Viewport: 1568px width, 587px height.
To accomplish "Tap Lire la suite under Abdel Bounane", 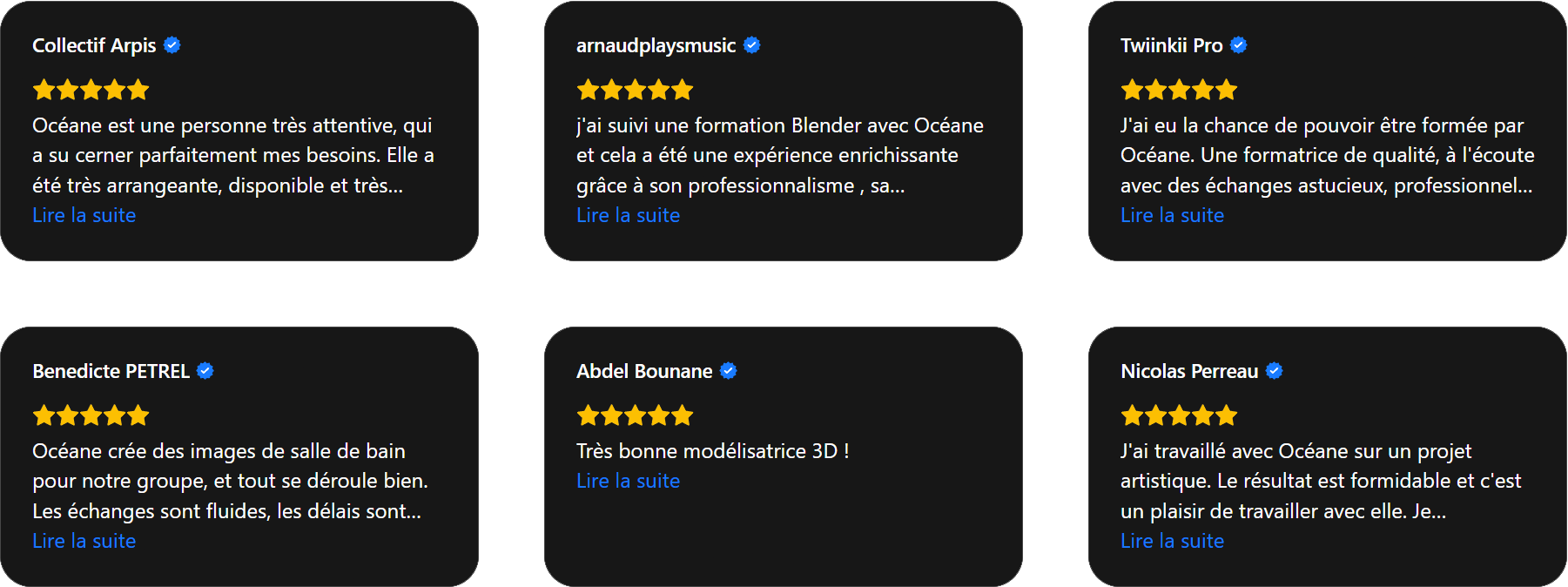I will click(628, 481).
